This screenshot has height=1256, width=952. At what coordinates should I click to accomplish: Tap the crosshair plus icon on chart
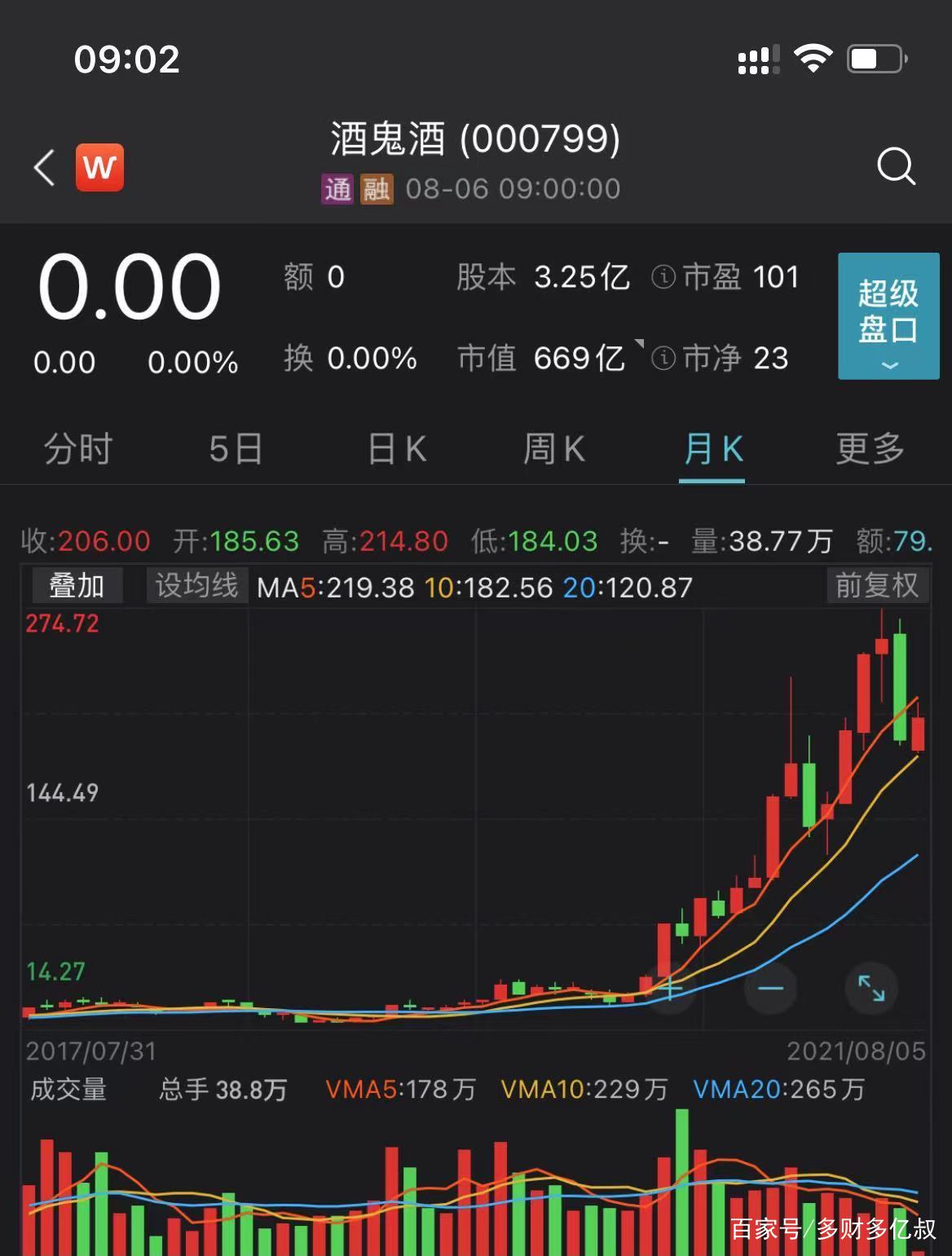(x=668, y=988)
